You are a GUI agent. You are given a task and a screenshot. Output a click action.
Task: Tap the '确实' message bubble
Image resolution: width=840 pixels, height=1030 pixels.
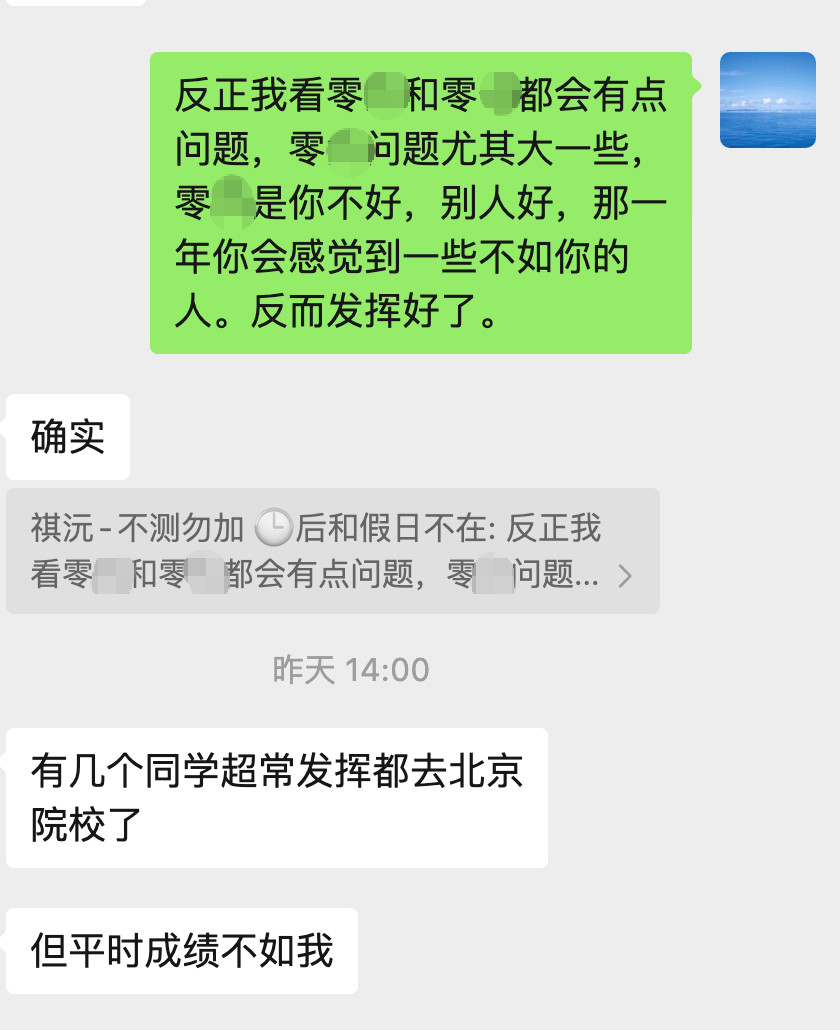click(67, 437)
